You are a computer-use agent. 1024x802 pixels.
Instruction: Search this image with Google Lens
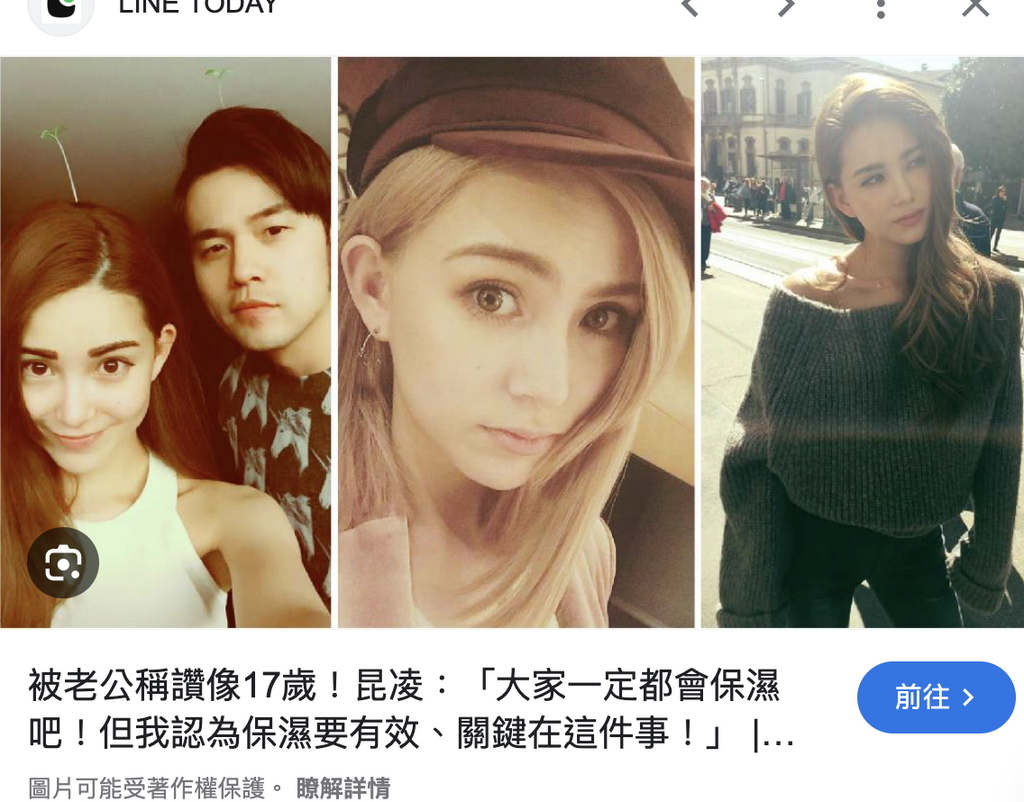point(62,563)
